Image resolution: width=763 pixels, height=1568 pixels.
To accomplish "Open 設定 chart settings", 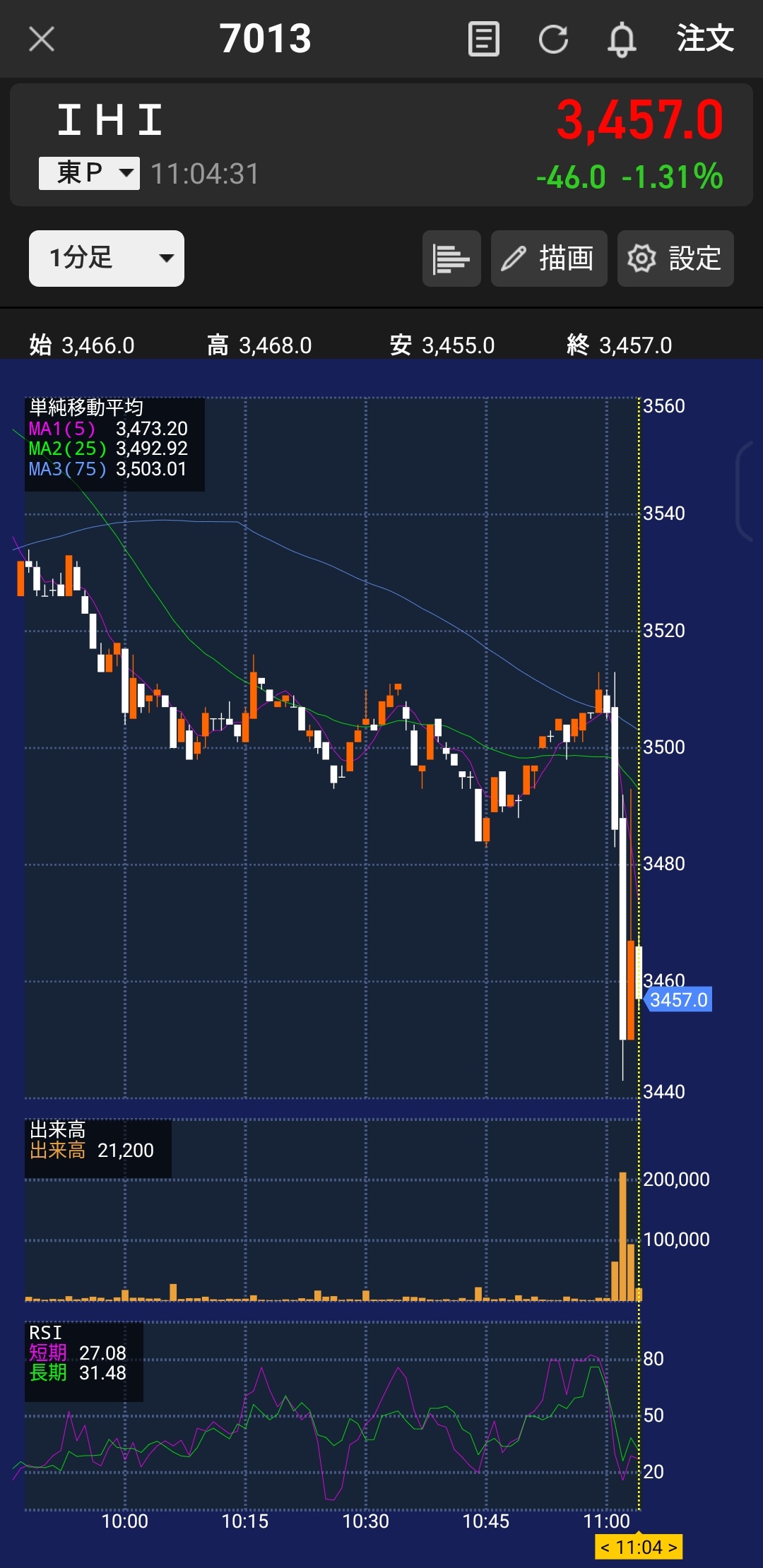I will tap(675, 259).
